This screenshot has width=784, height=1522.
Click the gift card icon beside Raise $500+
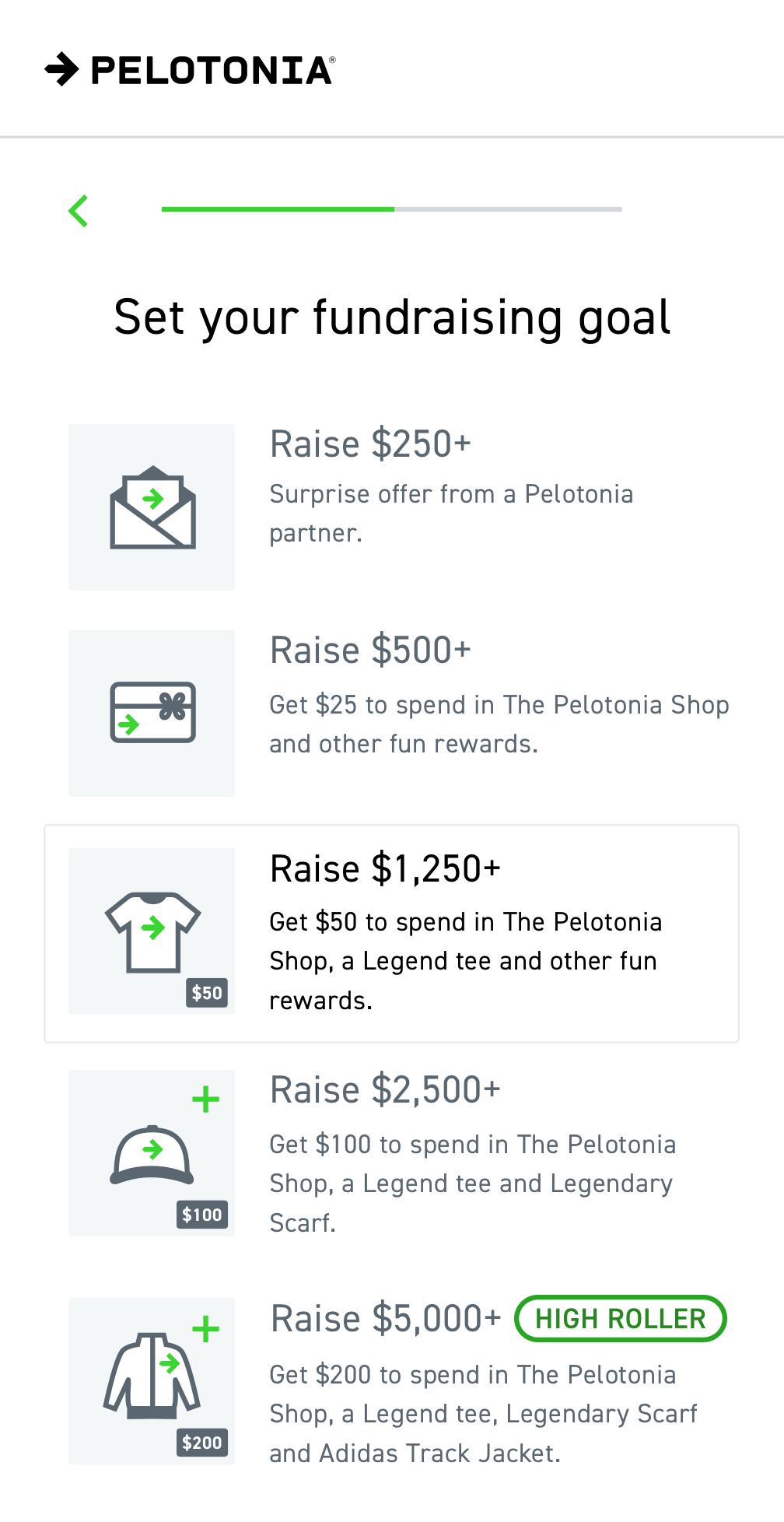pos(152,713)
